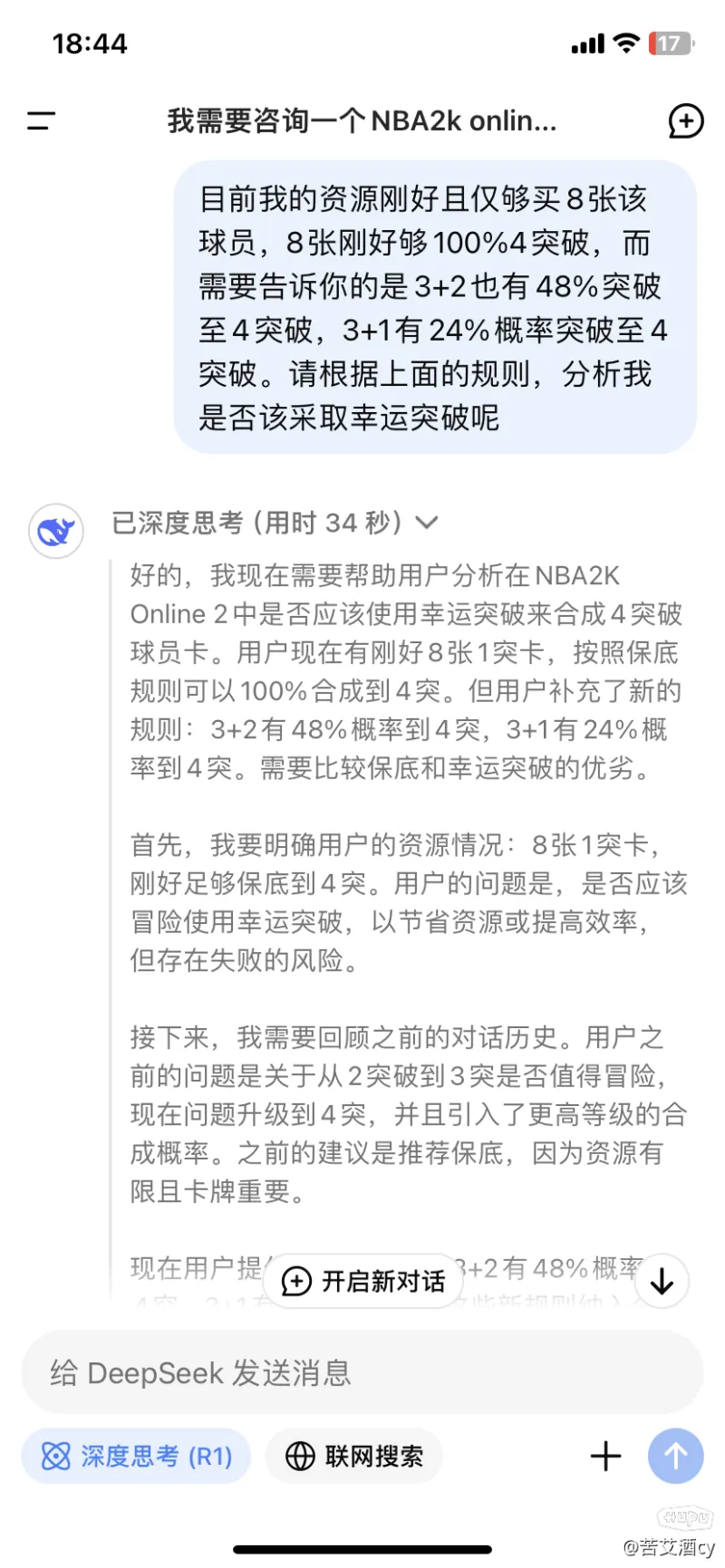Image resolution: width=725 pixels, height=1568 pixels.
Task: Focus the 给 DeepSeek 发送消息 input field
Action: click(x=362, y=1373)
